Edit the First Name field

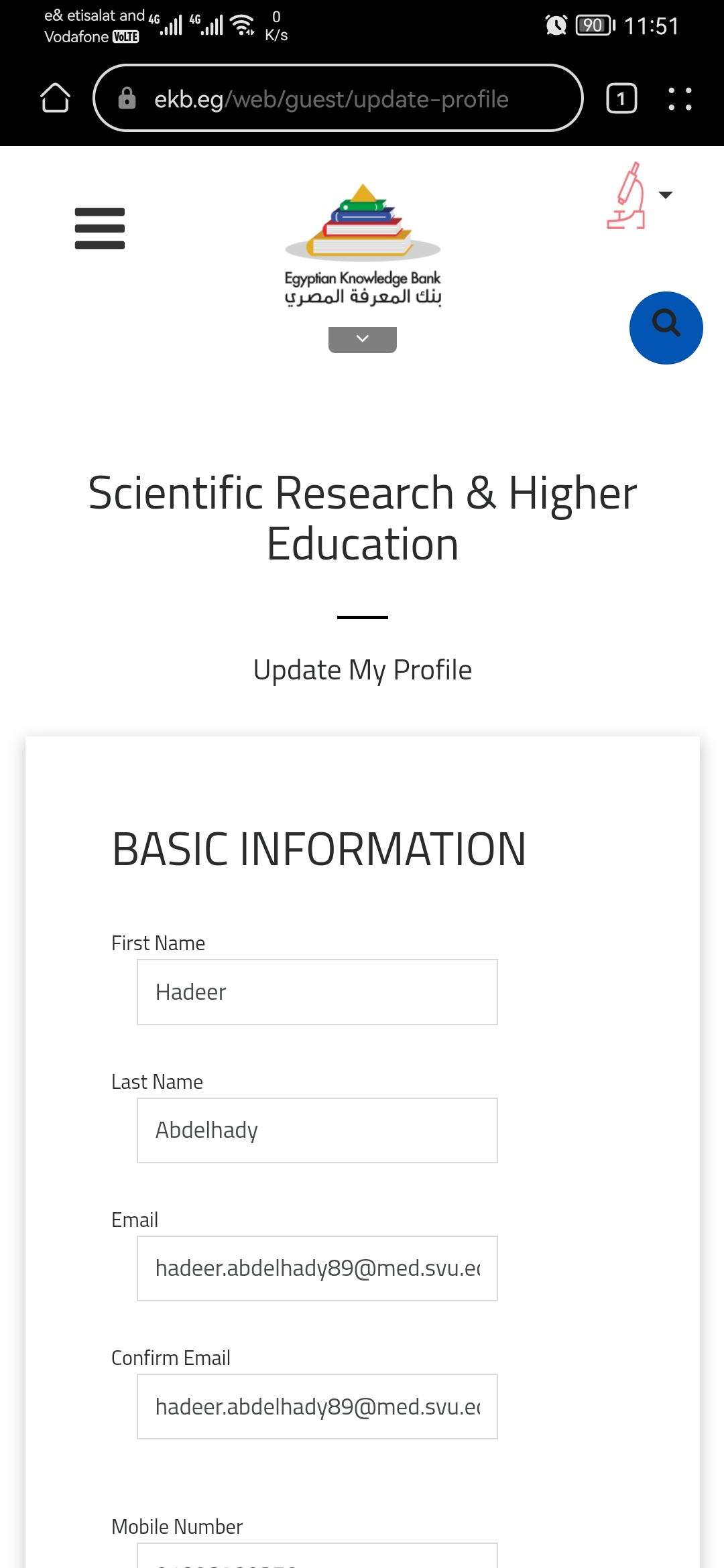tap(317, 992)
